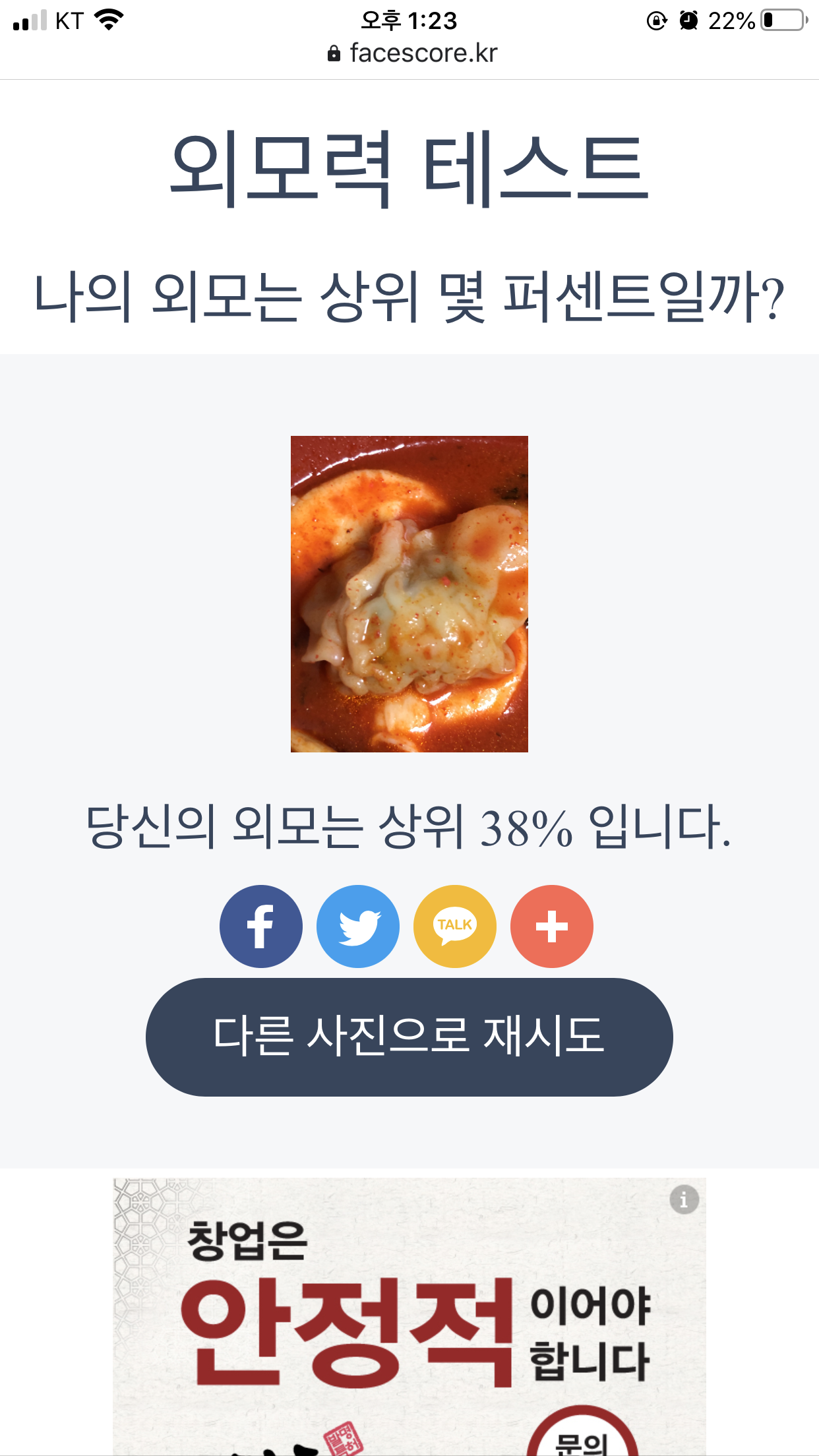The image size is (819, 1456).
Task: Open the ad info icon
Action: pyautogui.click(x=684, y=1199)
